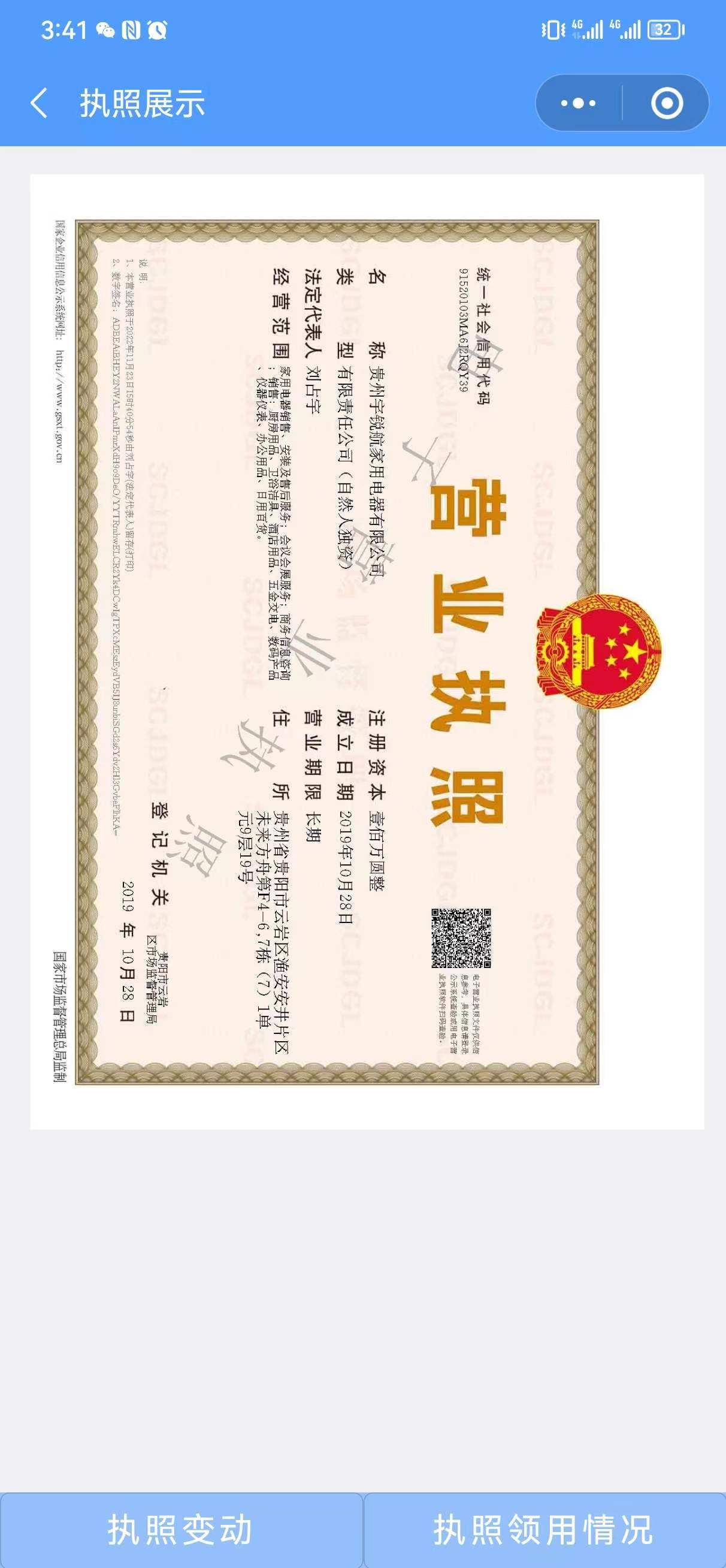View 执照变动 records
Image resolution: width=726 pixels, height=1568 pixels.
point(181,1530)
